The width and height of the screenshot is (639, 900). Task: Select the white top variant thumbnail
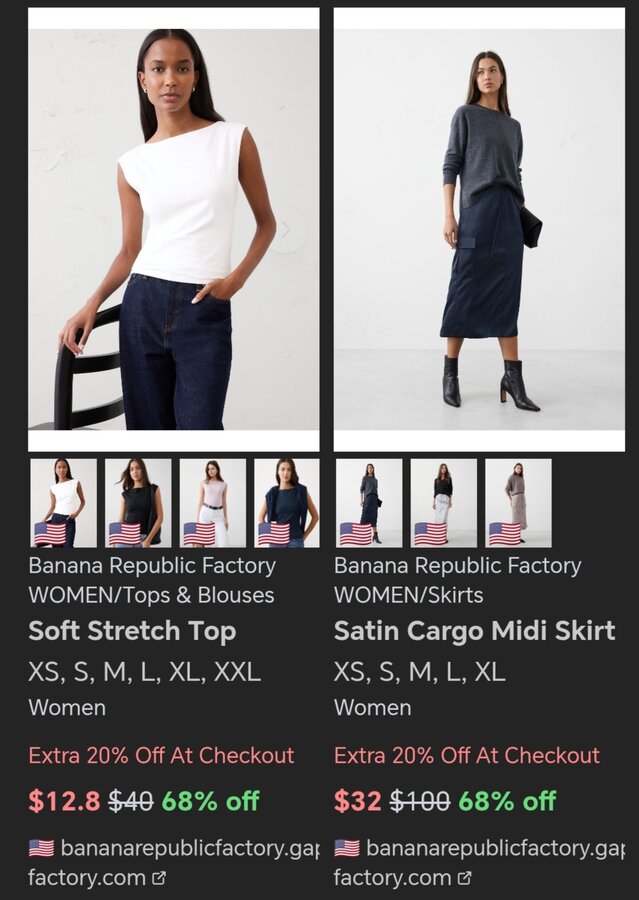click(64, 502)
